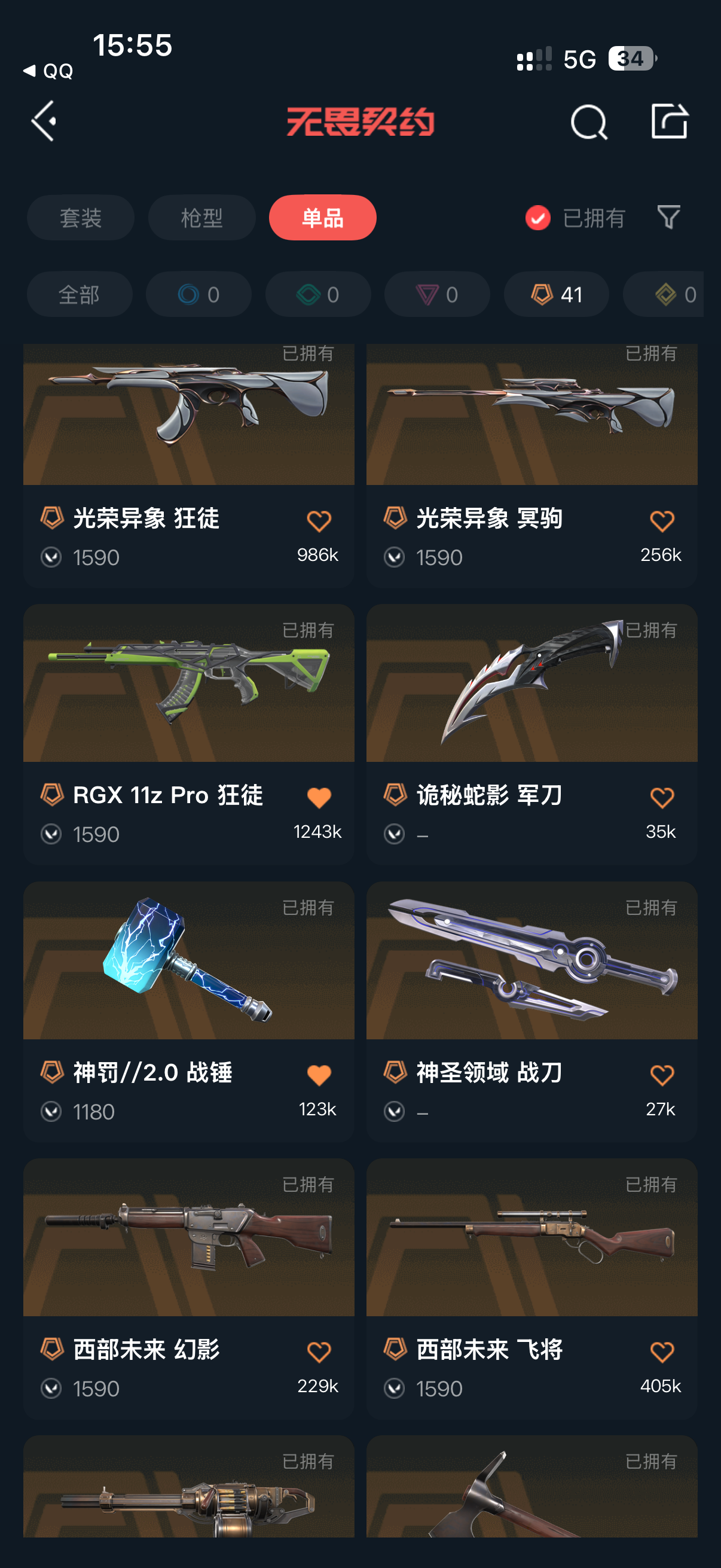Uncheck the 已拥有 owned filter
This screenshot has width=721, height=1568.
point(575,218)
